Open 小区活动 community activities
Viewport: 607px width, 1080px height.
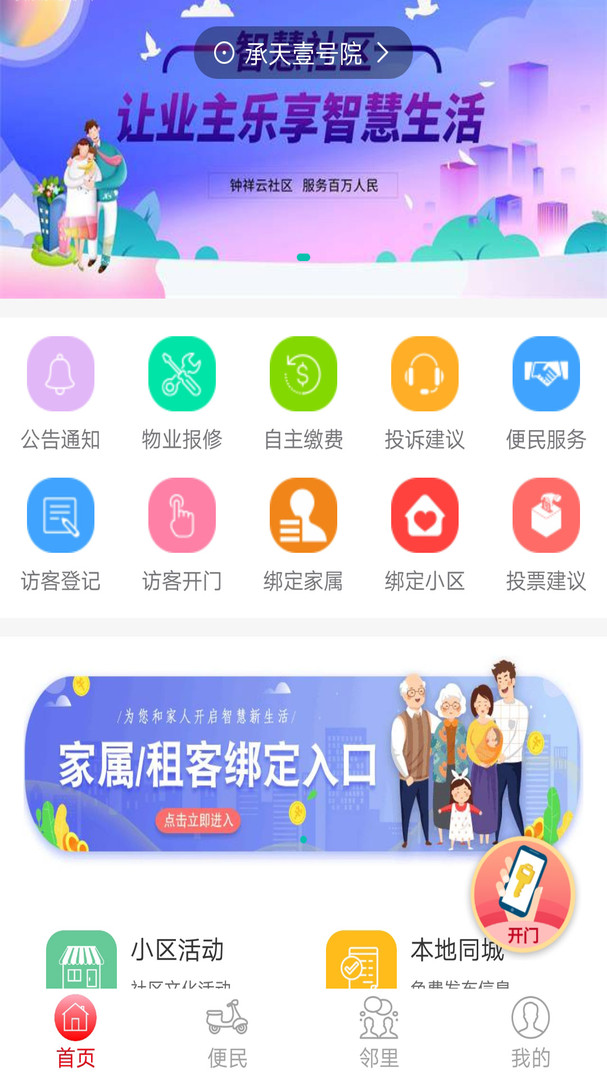click(x=138, y=959)
